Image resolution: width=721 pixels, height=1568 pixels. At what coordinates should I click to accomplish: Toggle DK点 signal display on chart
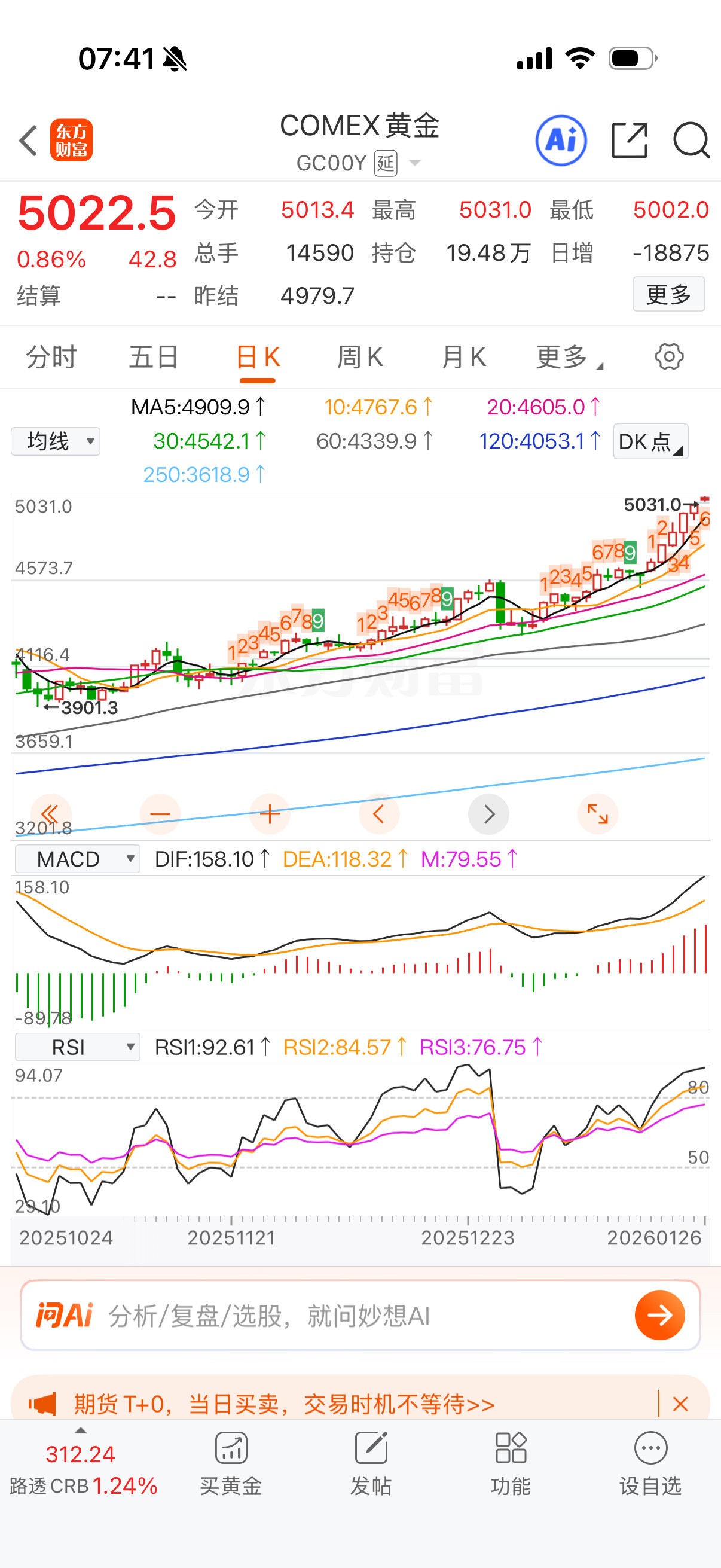650,441
